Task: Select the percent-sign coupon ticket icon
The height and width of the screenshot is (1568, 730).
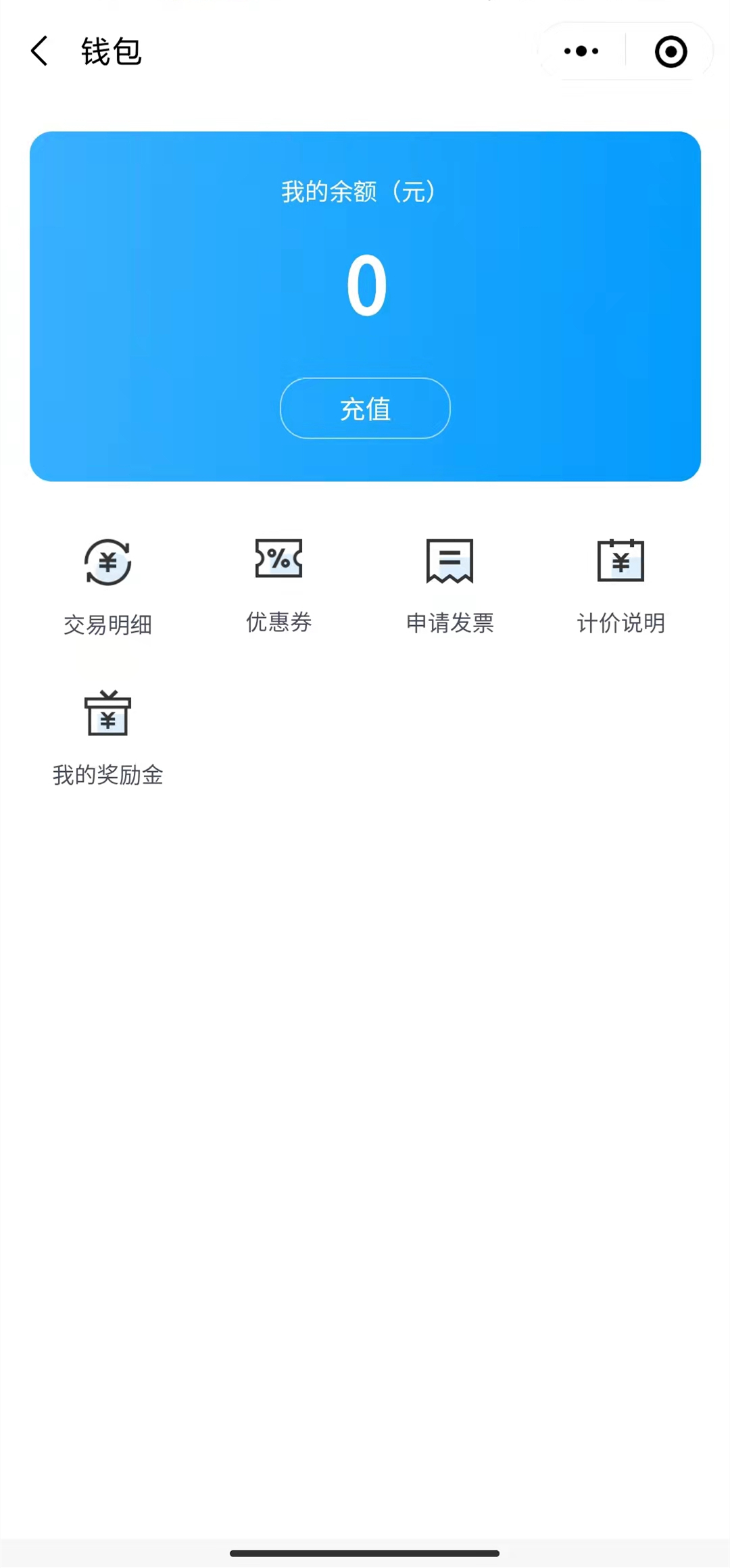Action: [x=279, y=560]
